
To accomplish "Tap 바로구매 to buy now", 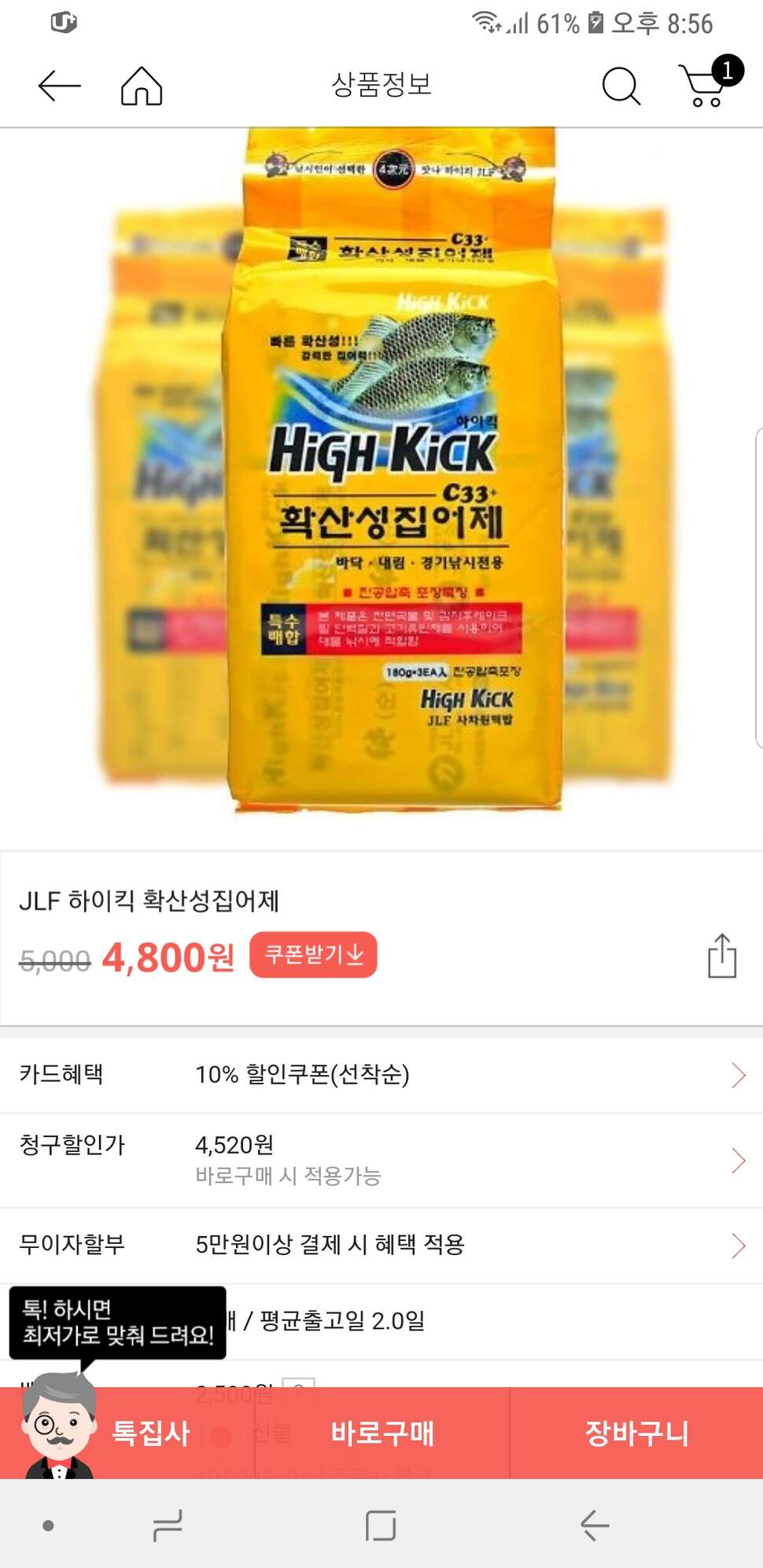I will pos(382,1433).
